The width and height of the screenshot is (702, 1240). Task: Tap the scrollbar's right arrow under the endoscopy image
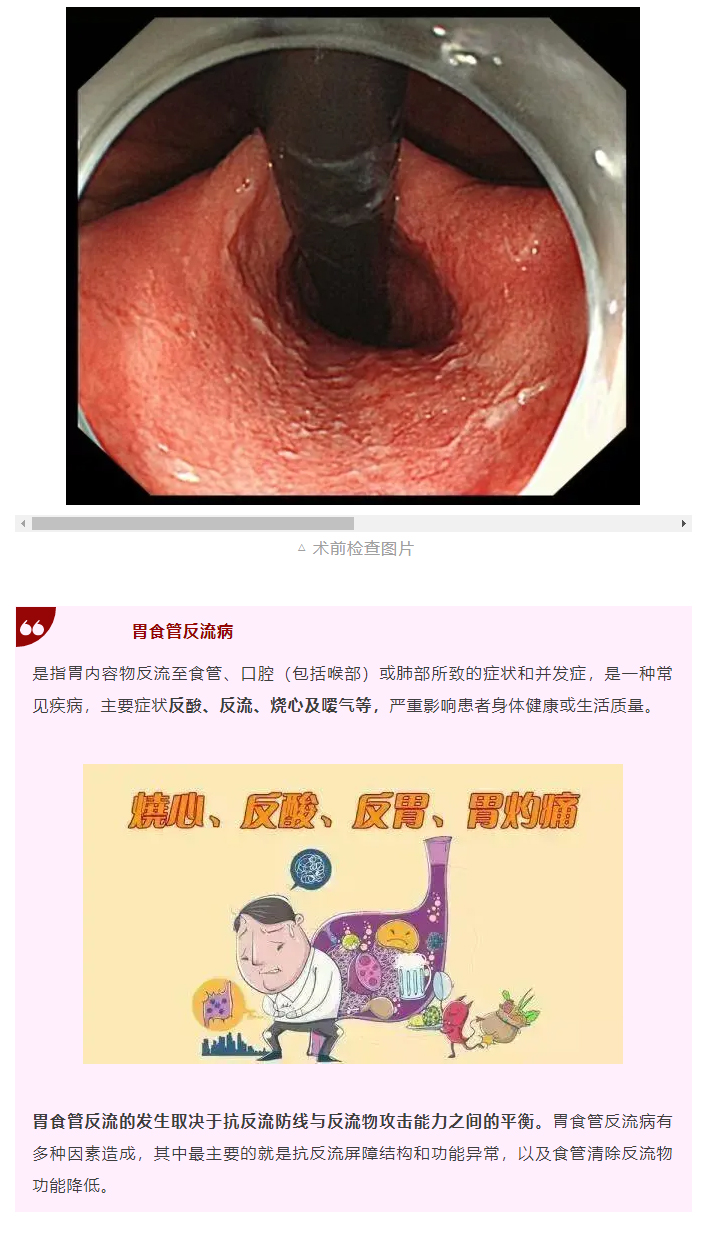pos(684,524)
